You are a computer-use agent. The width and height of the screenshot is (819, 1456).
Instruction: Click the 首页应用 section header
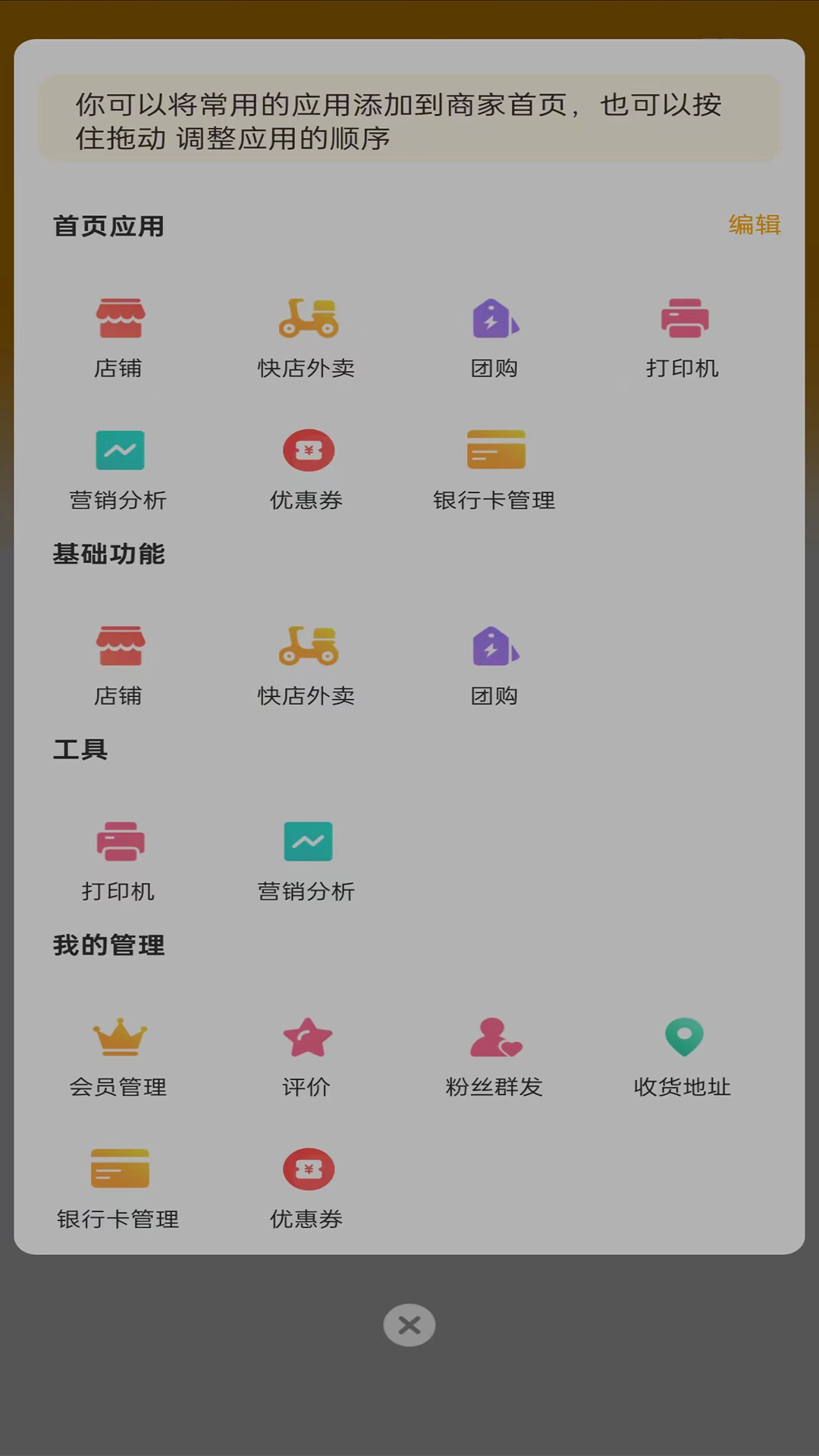tap(108, 225)
